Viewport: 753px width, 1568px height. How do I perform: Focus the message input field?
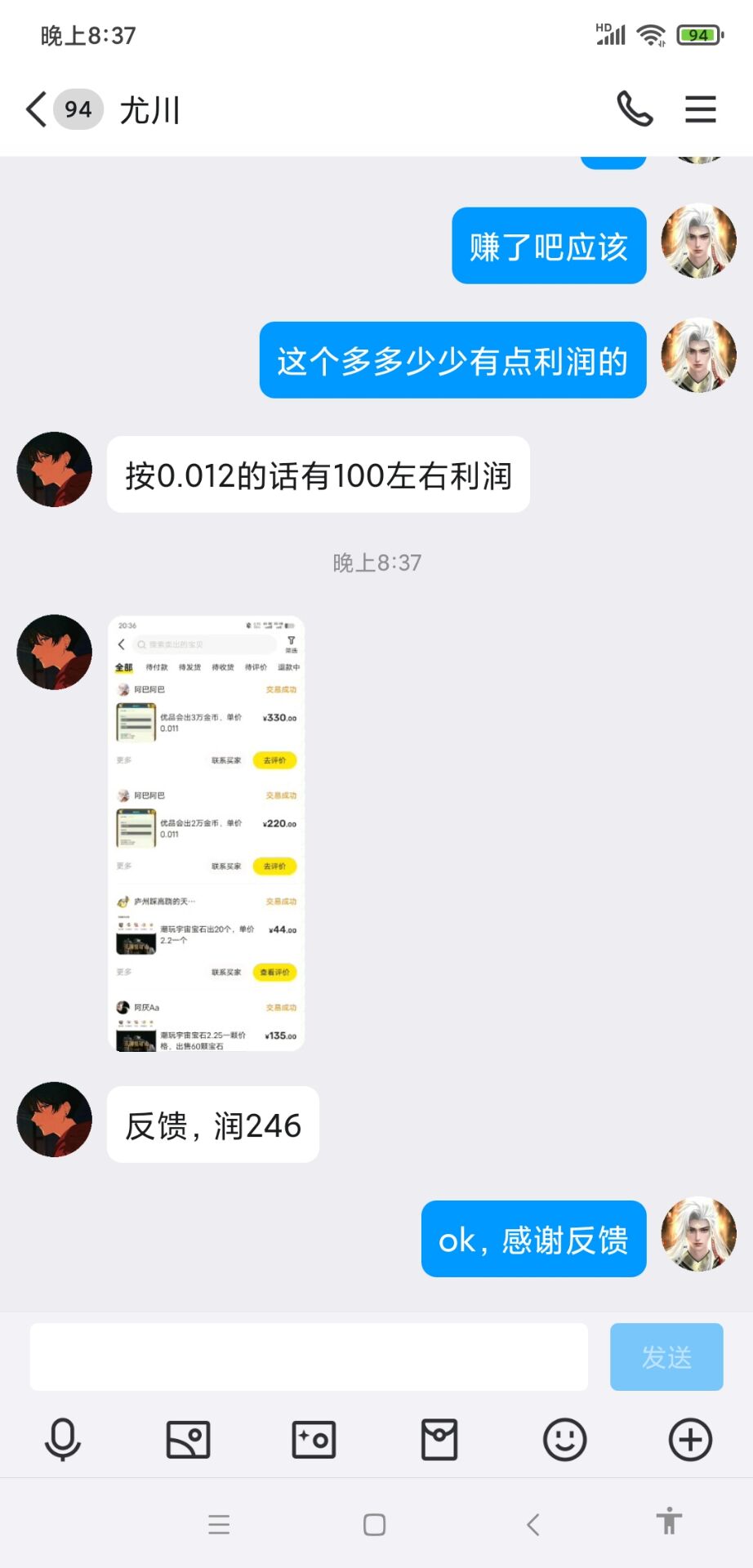point(309,1356)
